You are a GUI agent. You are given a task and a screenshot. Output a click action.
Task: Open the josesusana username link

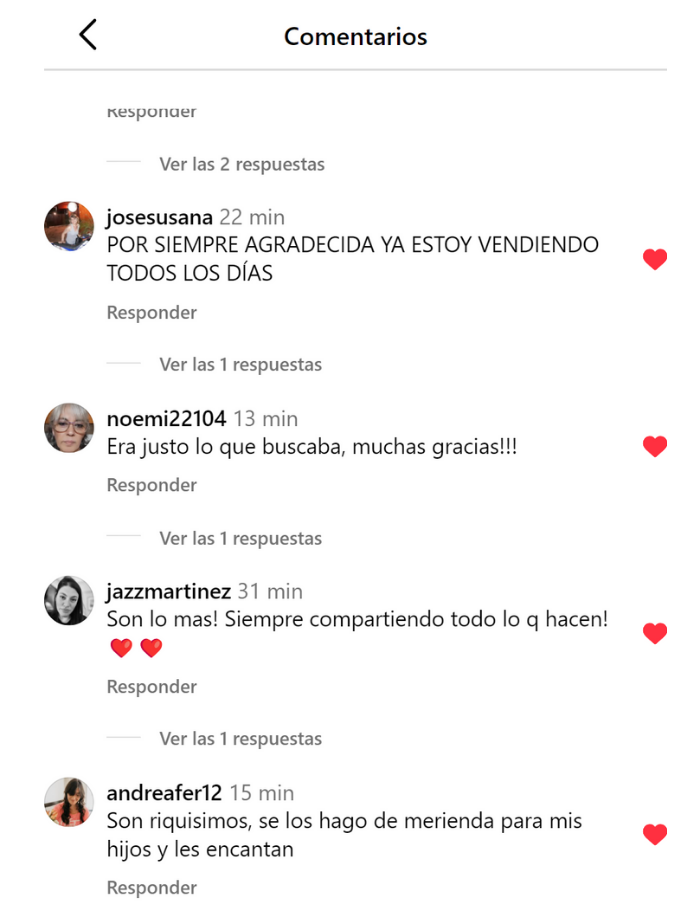tap(159, 217)
